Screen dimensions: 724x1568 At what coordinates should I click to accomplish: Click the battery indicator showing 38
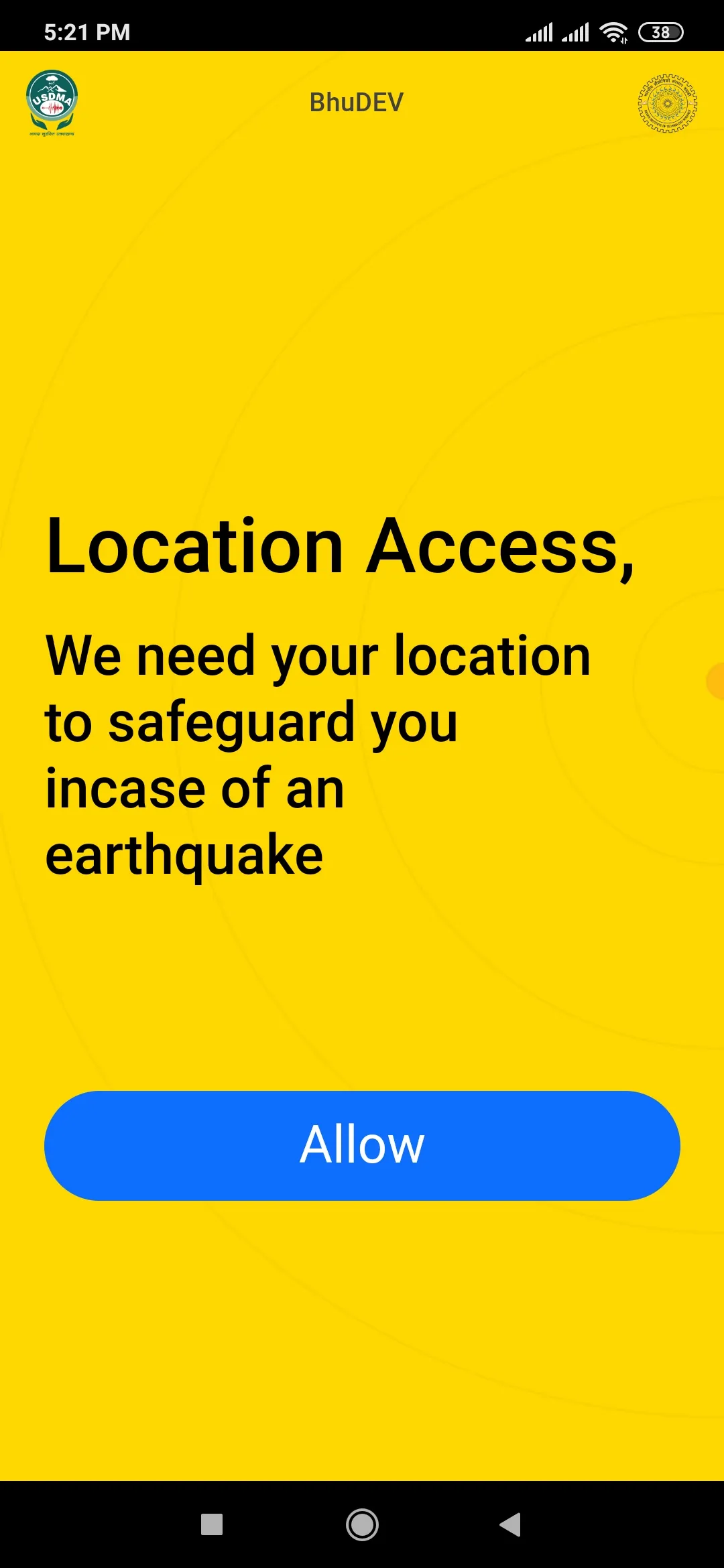pyautogui.click(x=660, y=31)
